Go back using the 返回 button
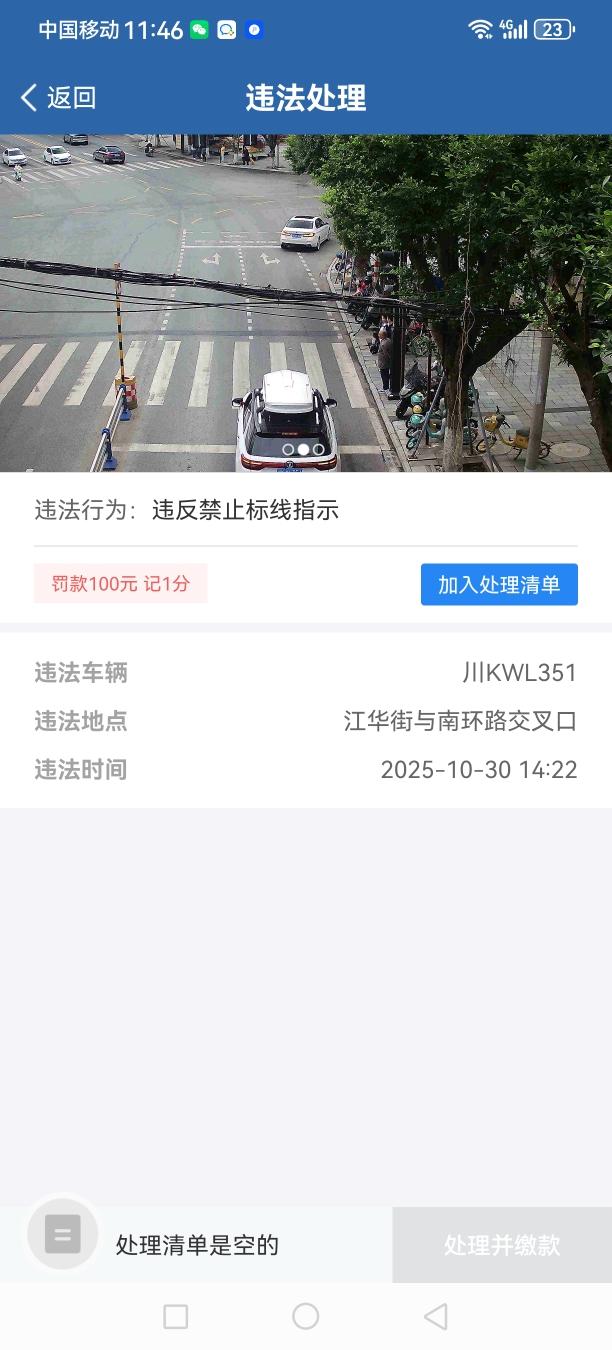Viewport: 612px width, 1350px height. tap(58, 97)
